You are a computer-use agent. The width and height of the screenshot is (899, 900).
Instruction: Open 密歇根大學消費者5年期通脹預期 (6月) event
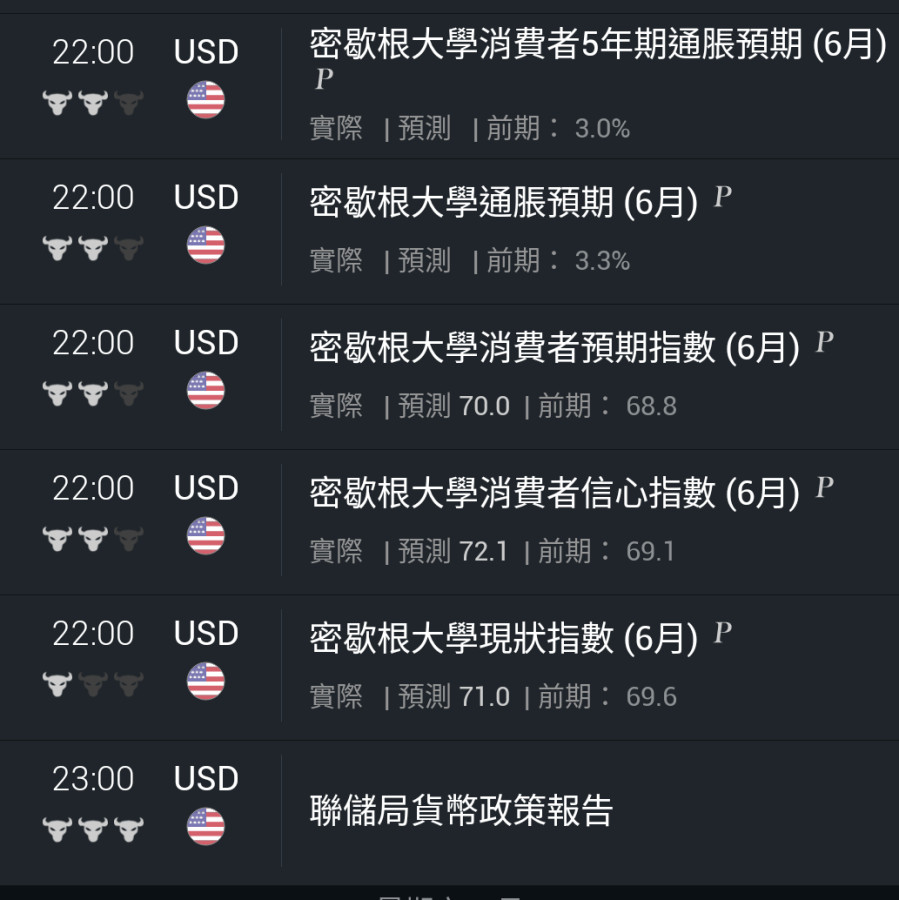coord(597,45)
